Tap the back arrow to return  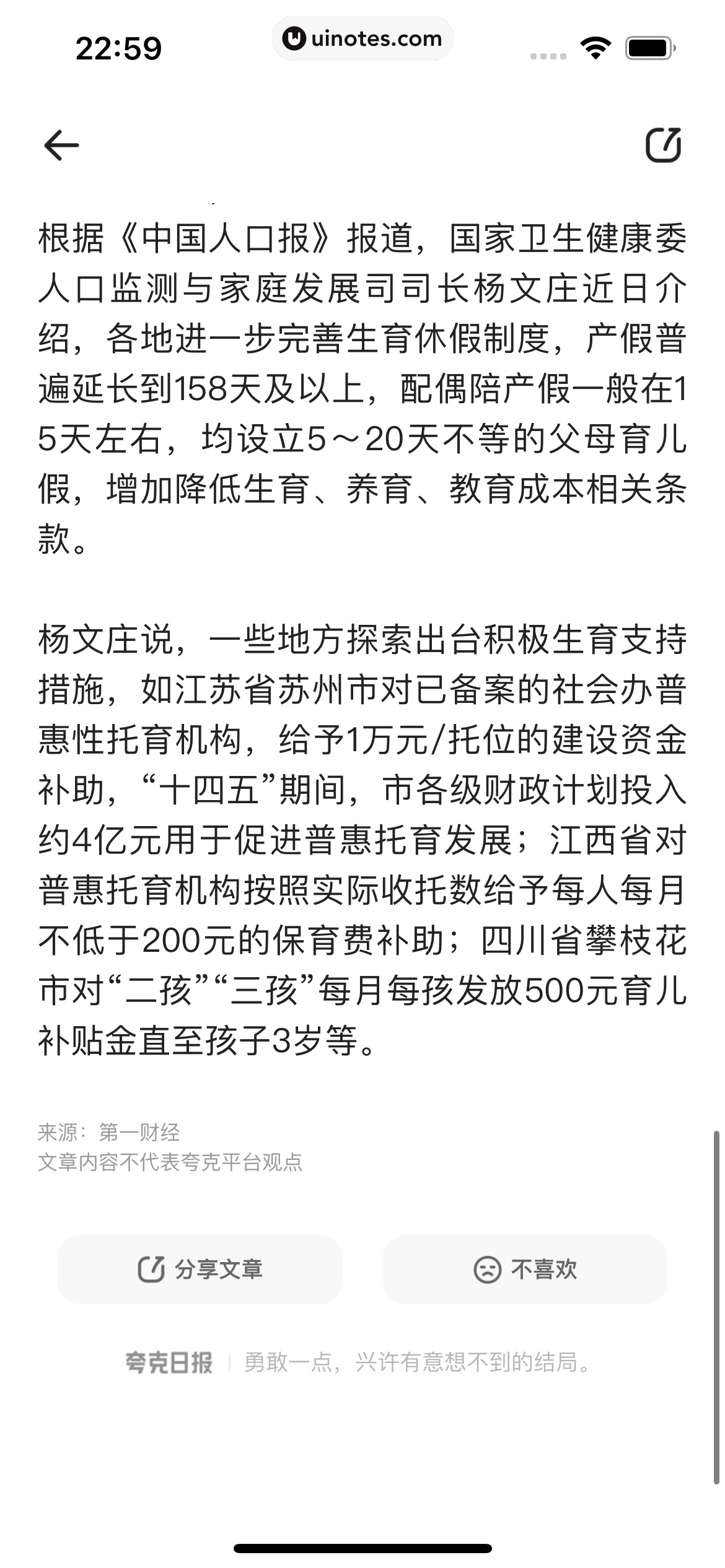pos(62,146)
